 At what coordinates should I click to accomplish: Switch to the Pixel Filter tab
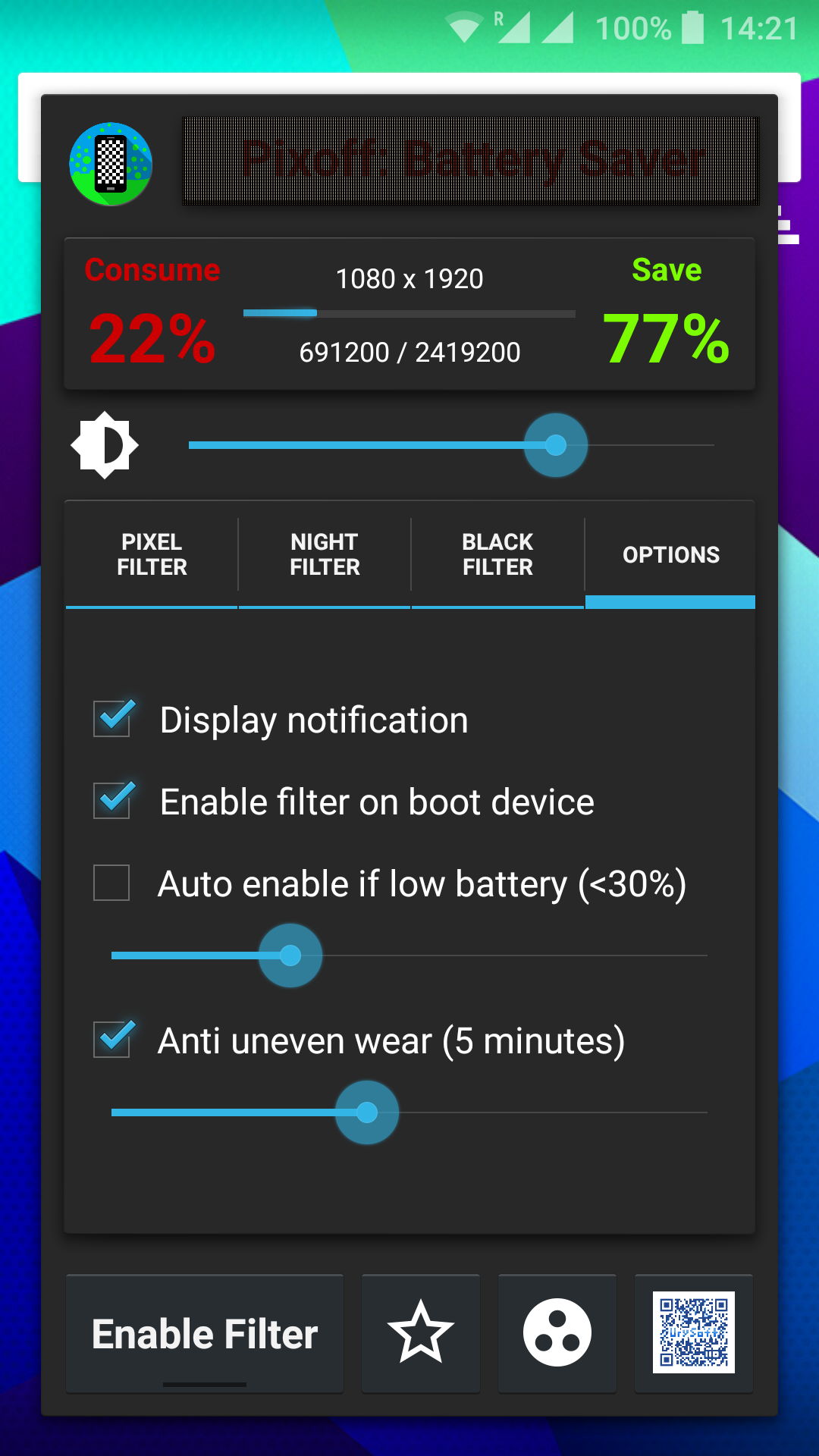152,554
